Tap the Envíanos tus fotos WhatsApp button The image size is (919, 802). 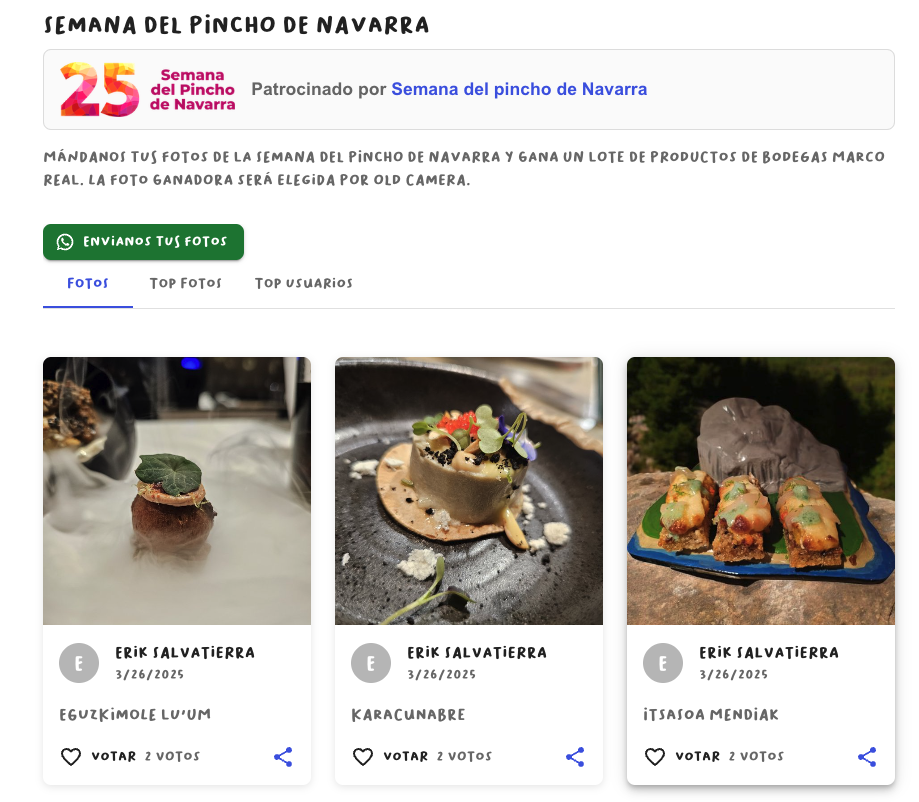pos(143,242)
